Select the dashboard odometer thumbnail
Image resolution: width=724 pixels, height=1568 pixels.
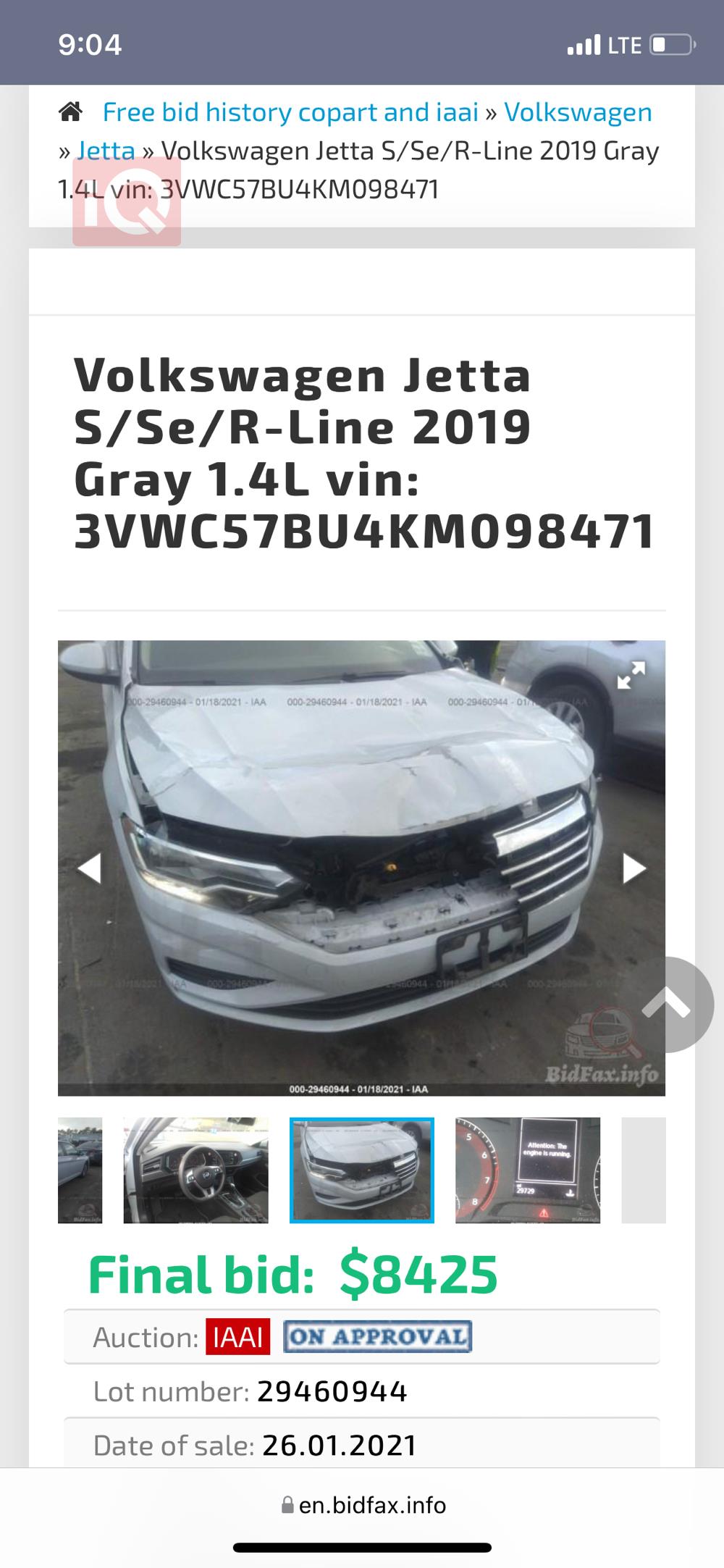[x=527, y=1170]
